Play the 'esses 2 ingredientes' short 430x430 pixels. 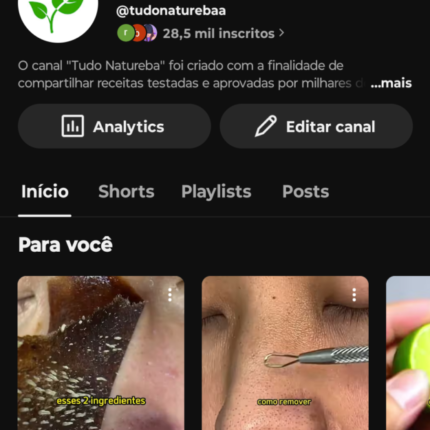101,353
